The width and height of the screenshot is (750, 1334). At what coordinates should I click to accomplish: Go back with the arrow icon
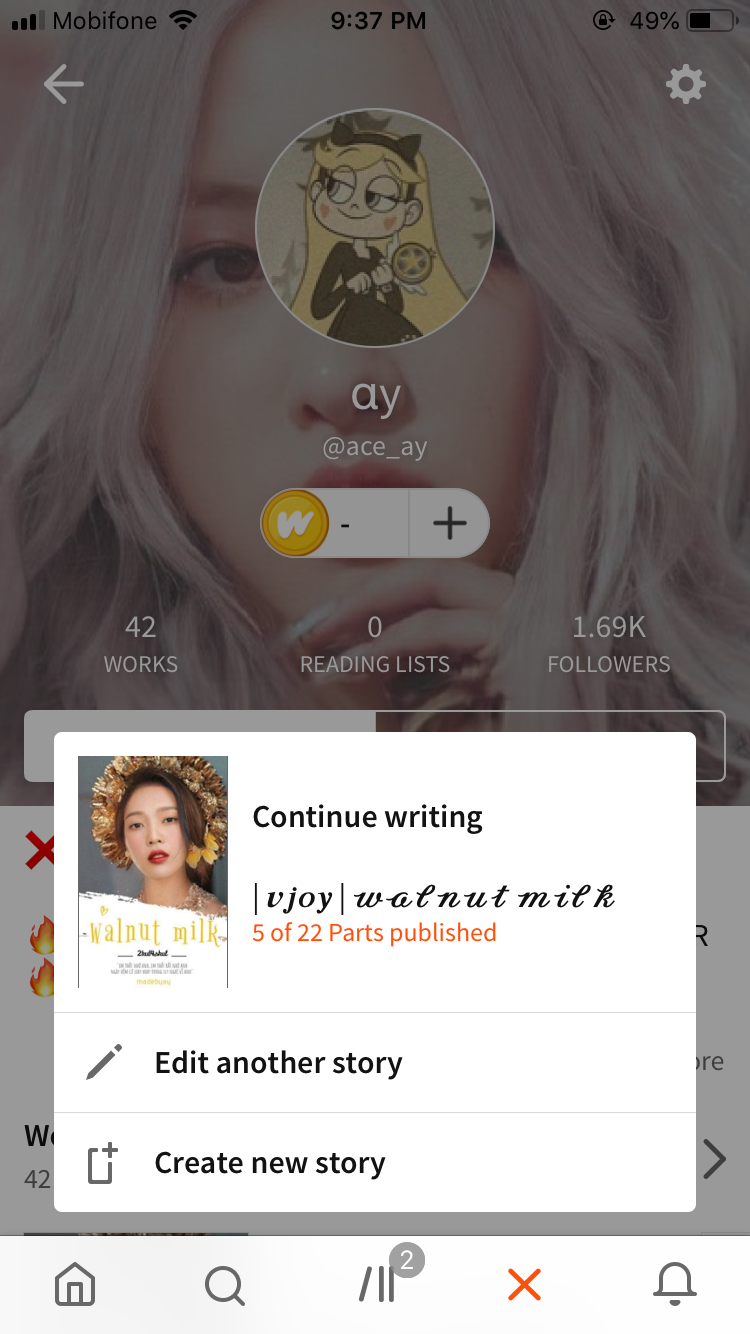[x=64, y=85]
